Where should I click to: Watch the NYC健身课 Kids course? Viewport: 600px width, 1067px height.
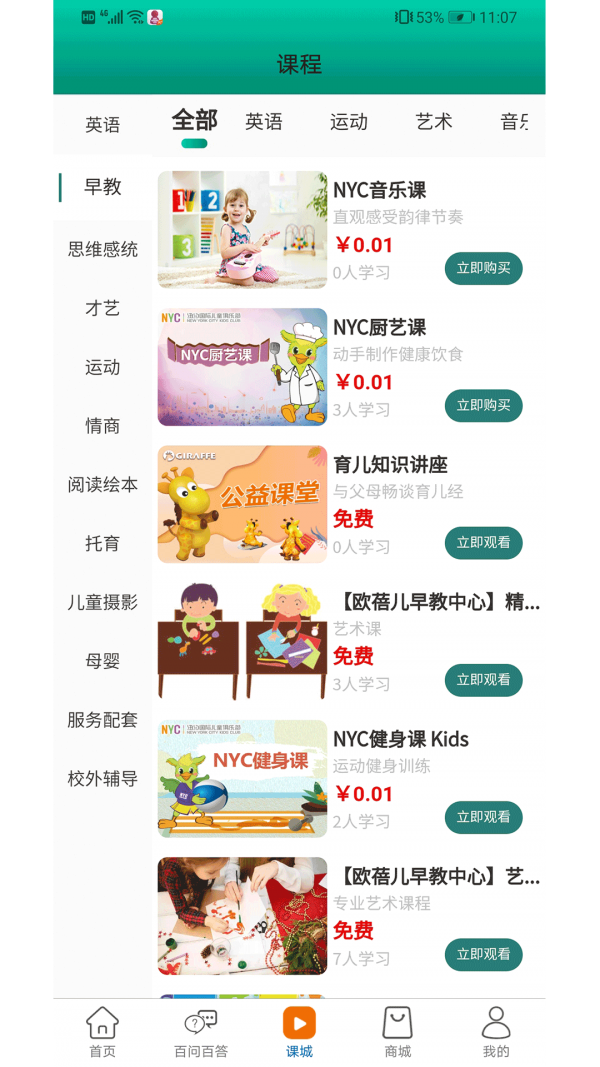[483, 817]
